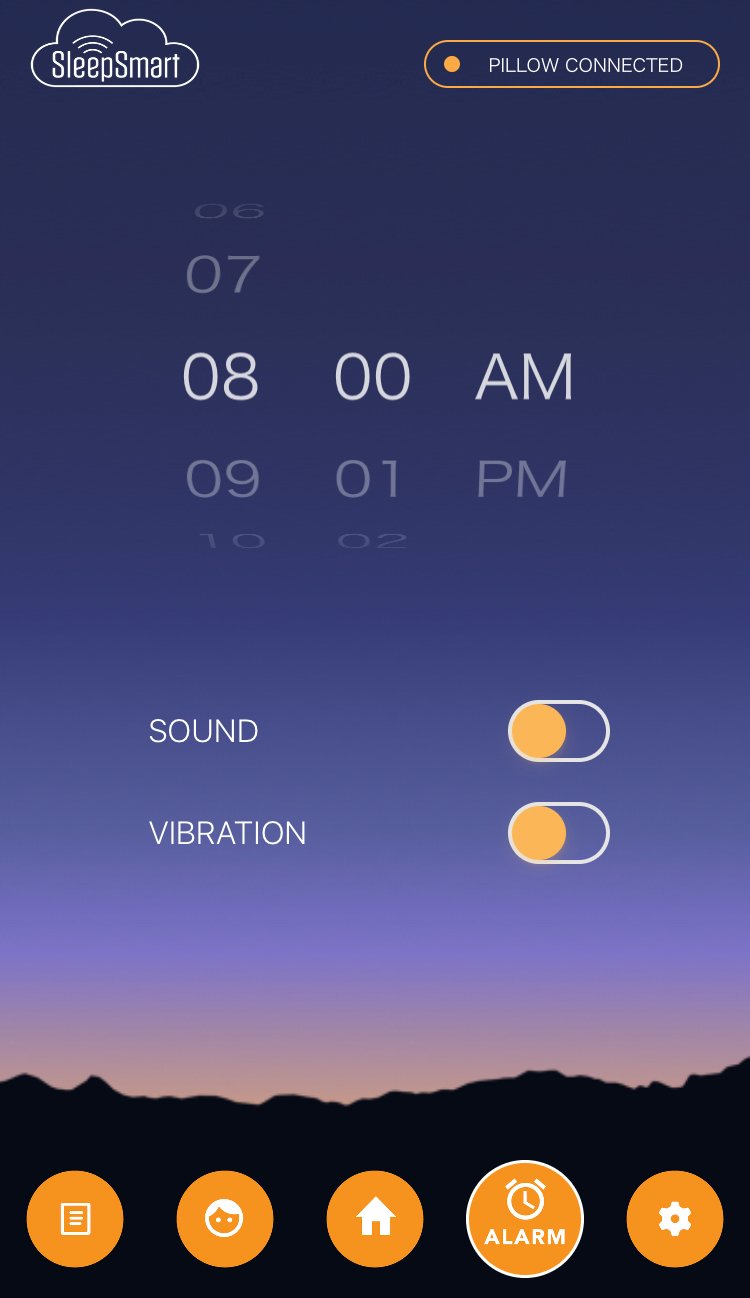
Task: Tap the Pillow Connected status pill
Action: point(572,65)
